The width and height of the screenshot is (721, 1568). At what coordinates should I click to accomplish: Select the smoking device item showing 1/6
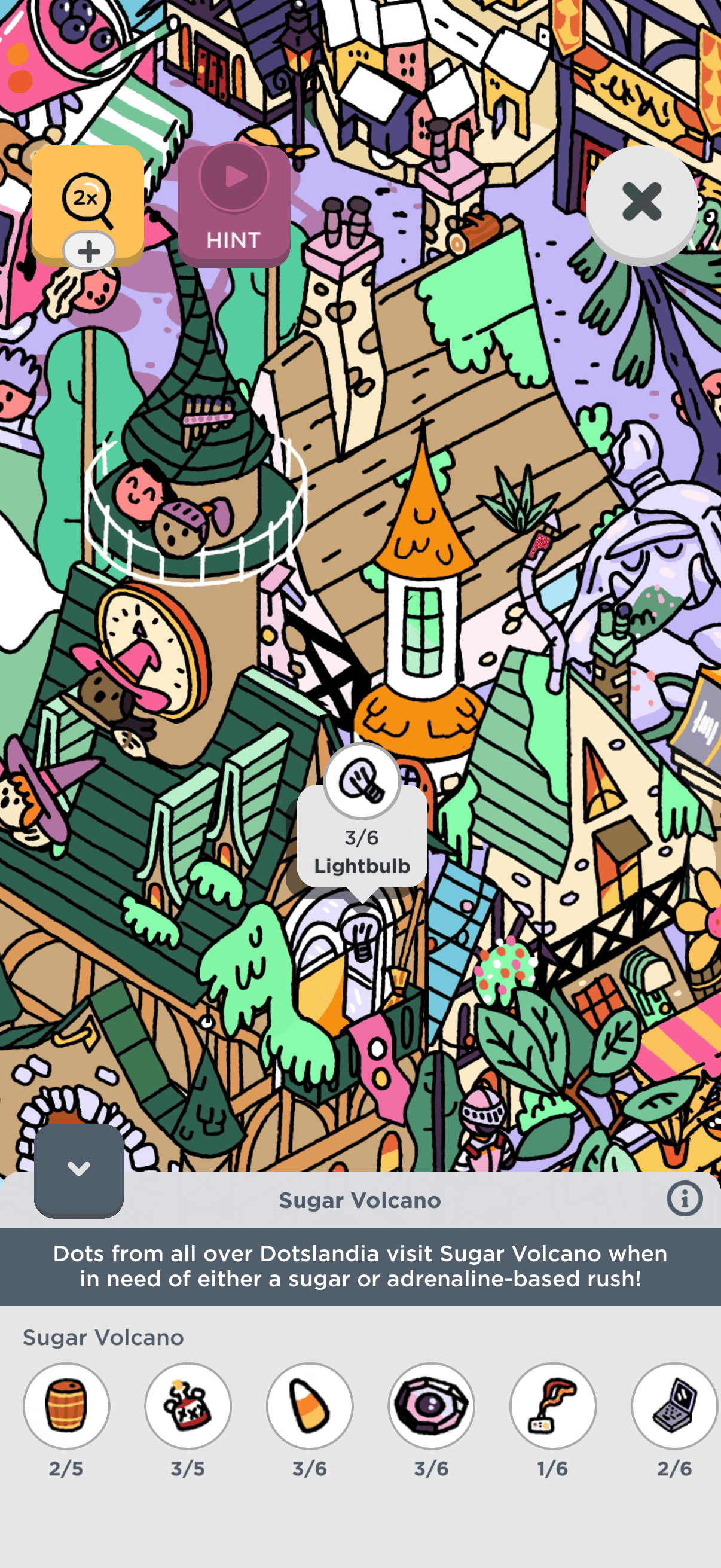coord(553,1405)
